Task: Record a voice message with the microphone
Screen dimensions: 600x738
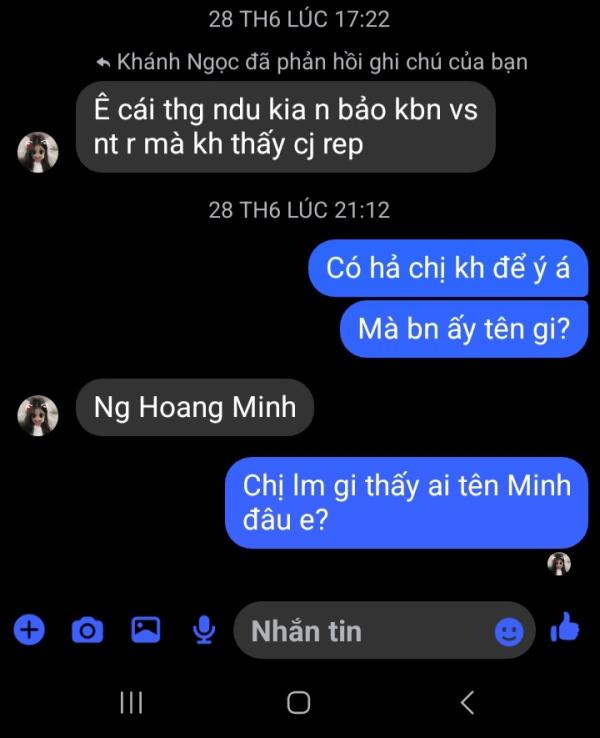Action: coord(204,630)
